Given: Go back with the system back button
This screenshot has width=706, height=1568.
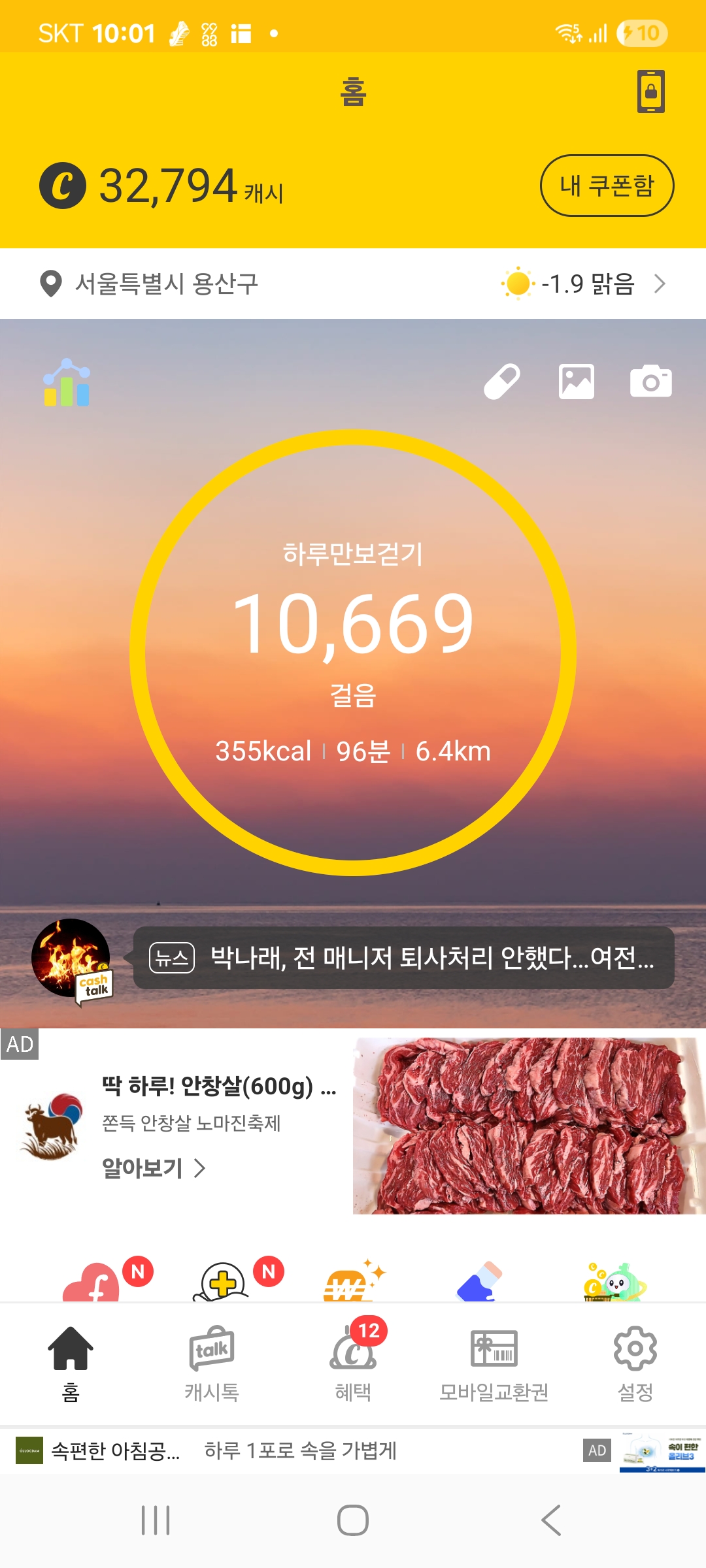Looking at the screenshot, I should 550,1520.
